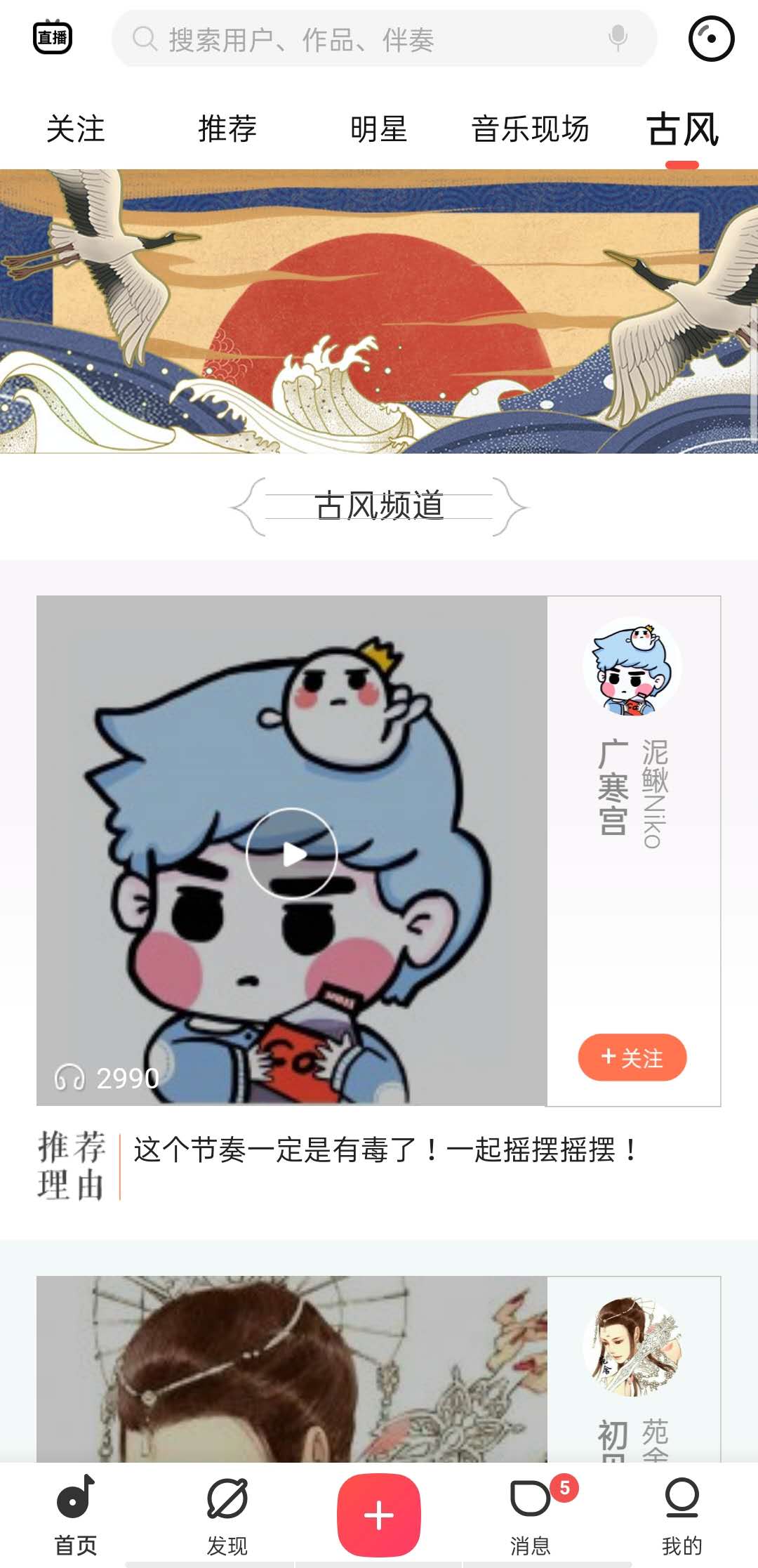Viewport: 758px width, 1568px height.
Task: Go to the 首页 home tab
Action: (76, 1515)
